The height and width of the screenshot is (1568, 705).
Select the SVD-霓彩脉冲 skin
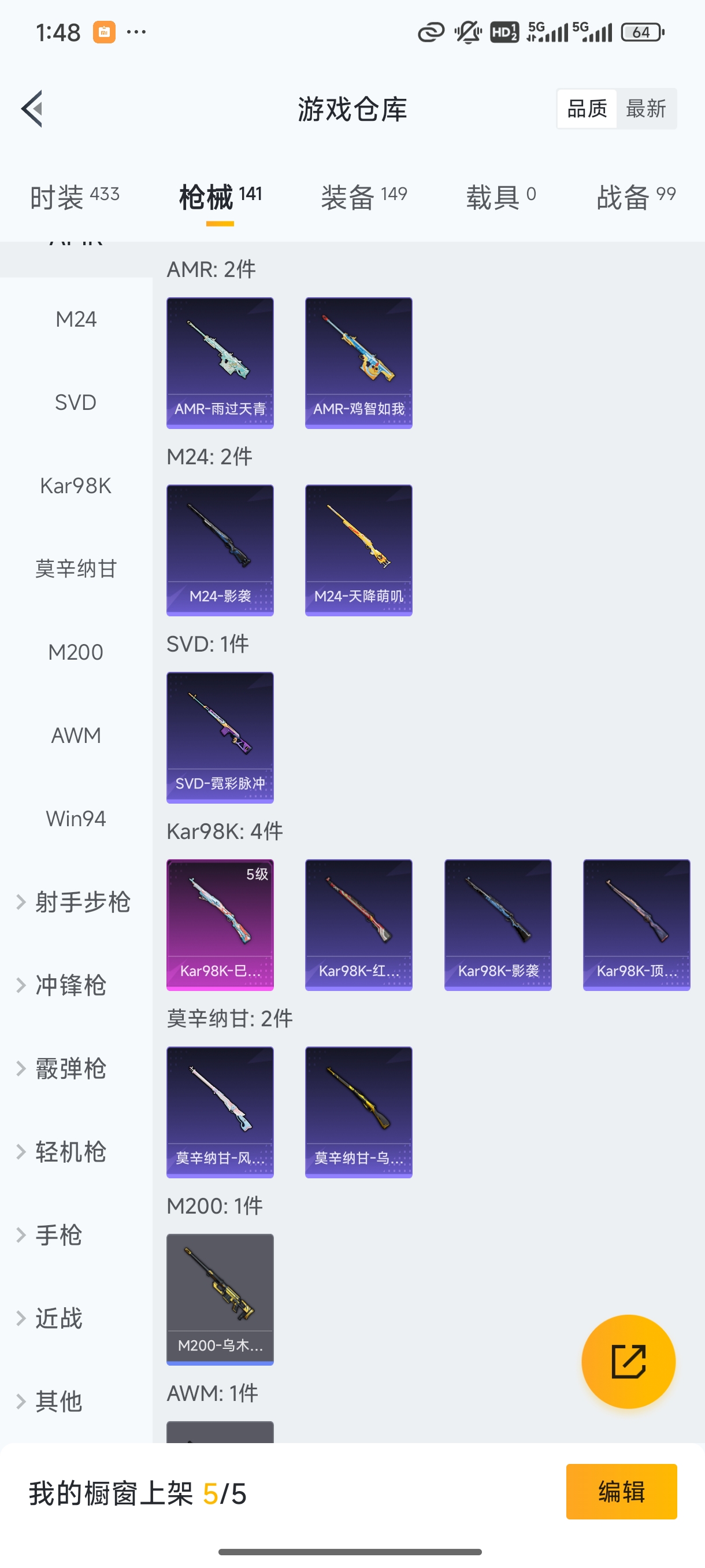pyautogui.click(x=220, y=737)
